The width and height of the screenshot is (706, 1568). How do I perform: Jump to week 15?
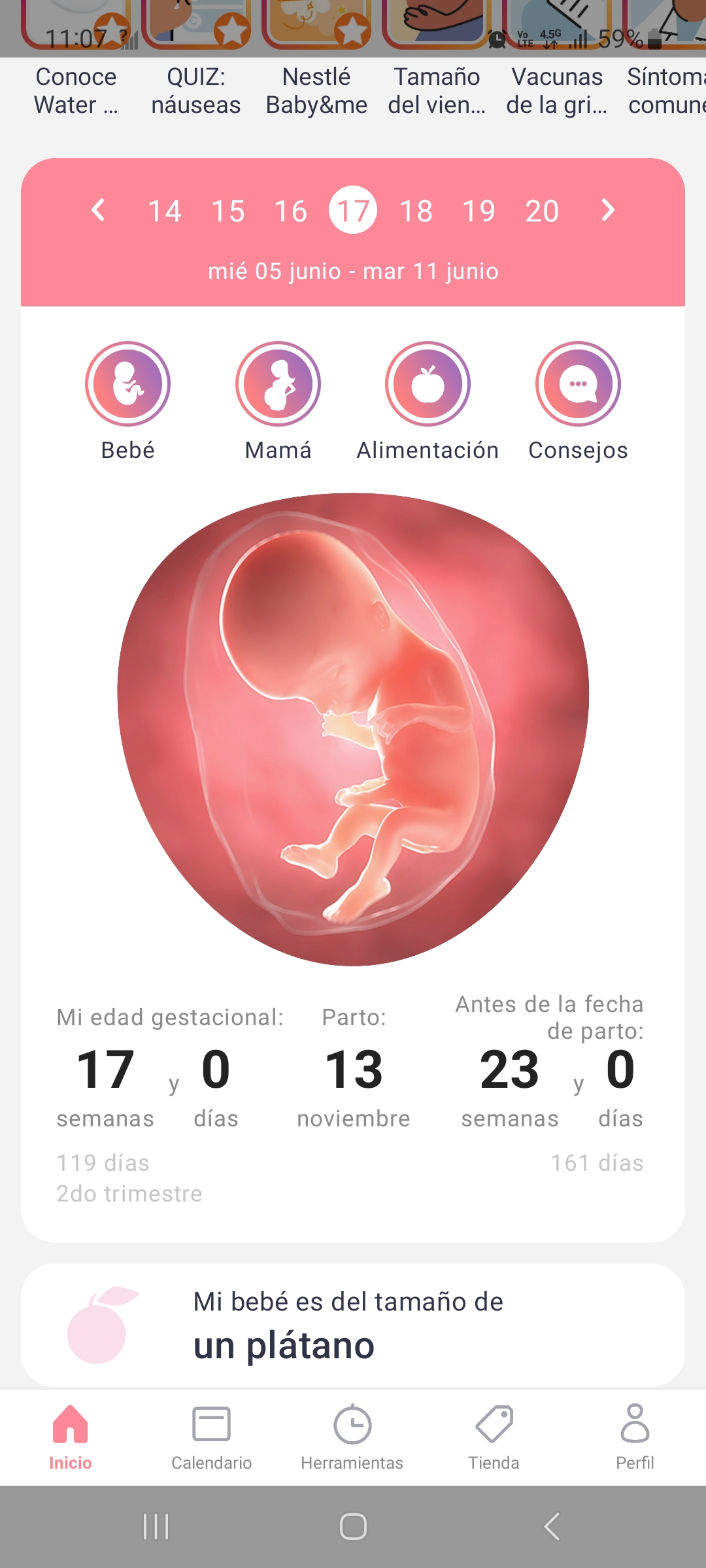(228, 211)
